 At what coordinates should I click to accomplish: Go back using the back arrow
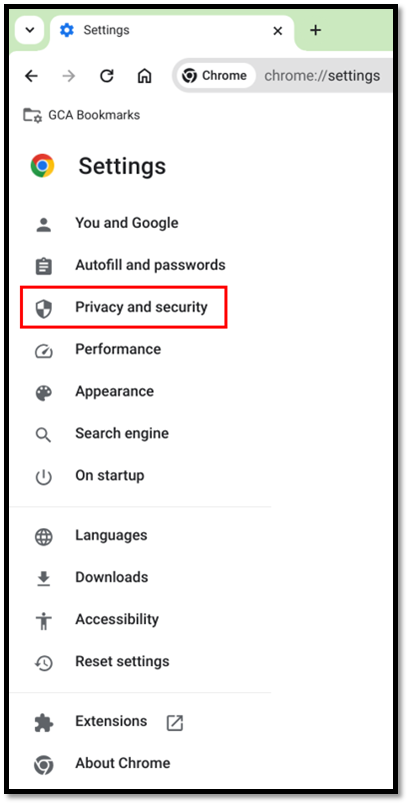31,76
